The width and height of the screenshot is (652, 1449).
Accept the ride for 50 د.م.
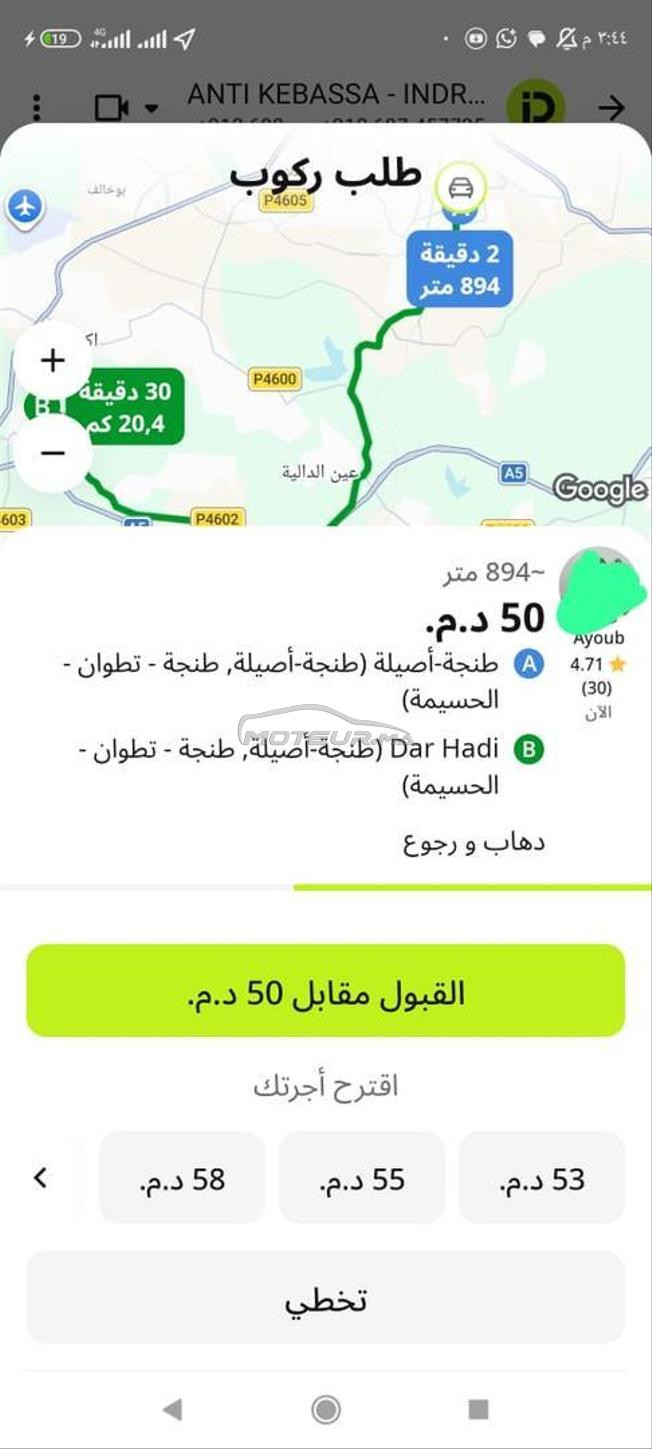click(326, 991)
